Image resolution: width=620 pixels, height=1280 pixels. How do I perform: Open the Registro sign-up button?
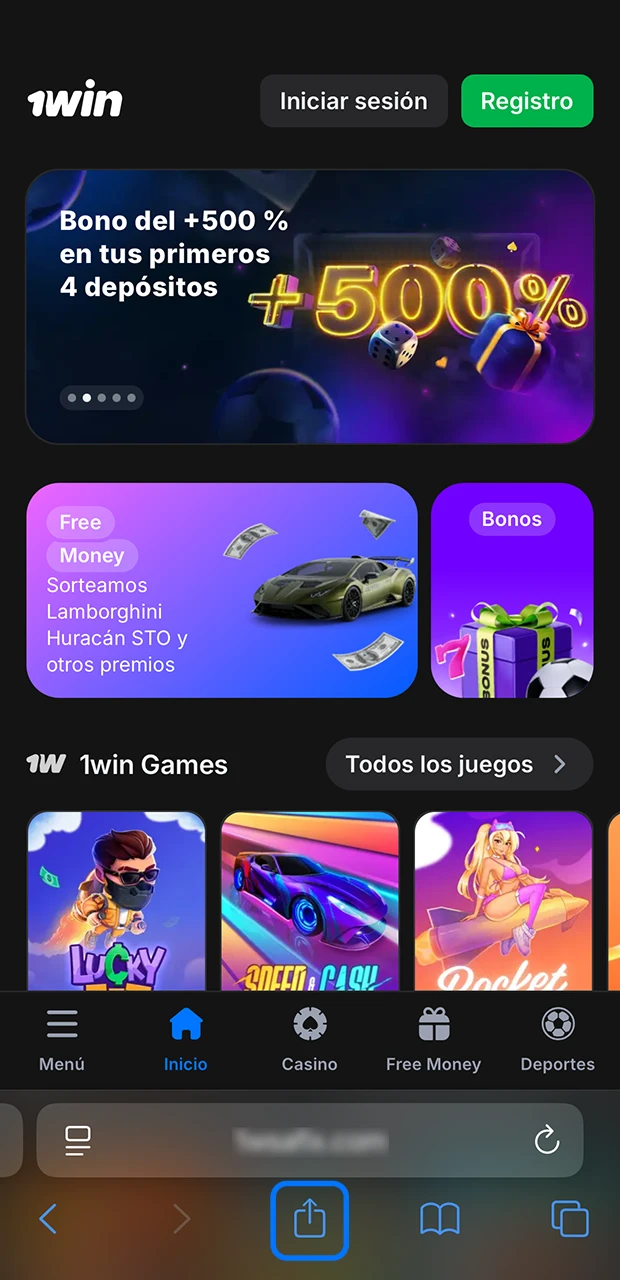tap(526, 101)
